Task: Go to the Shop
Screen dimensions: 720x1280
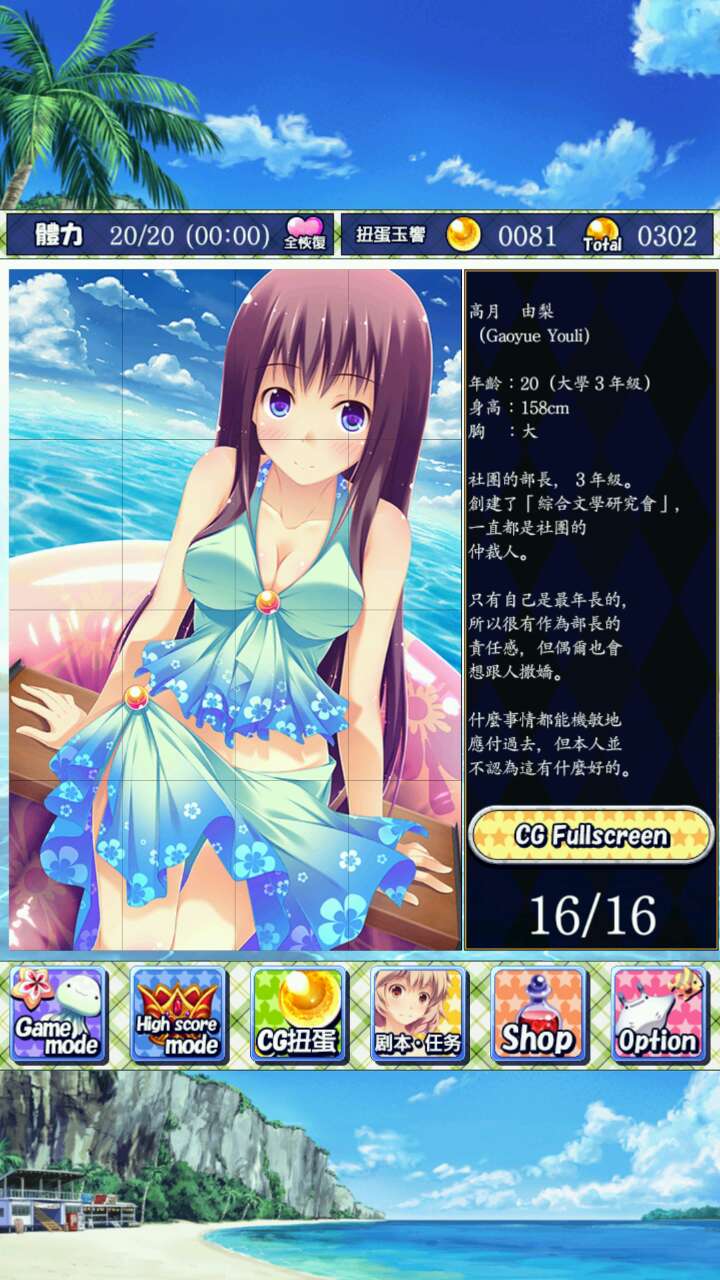Action: 538,1014
